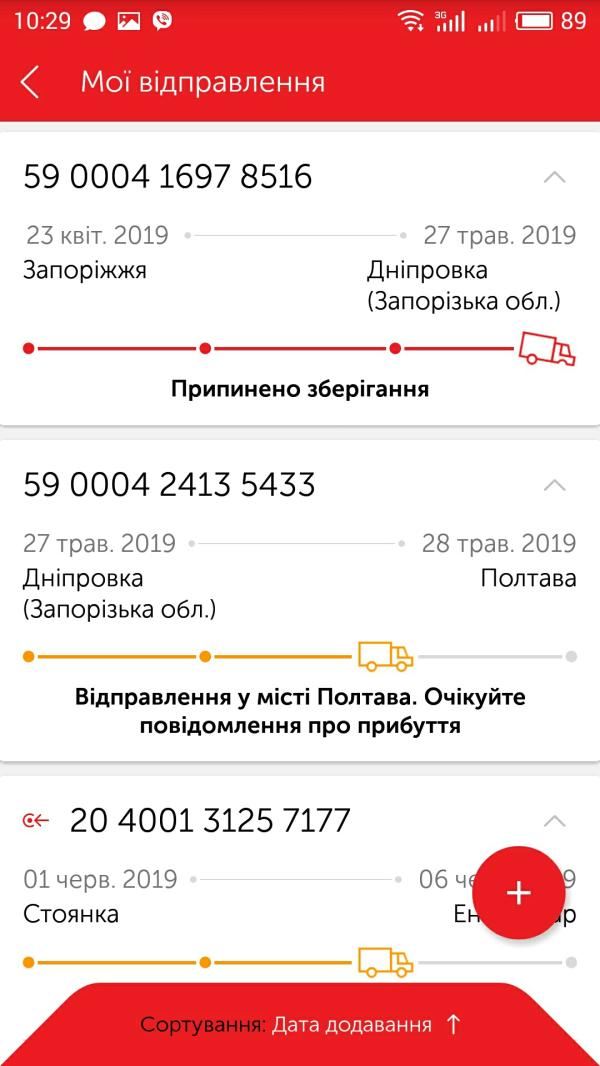Open shipment 59 0004 2413 5433 details
600x1066 pixels.
click(x=169, y=485)
